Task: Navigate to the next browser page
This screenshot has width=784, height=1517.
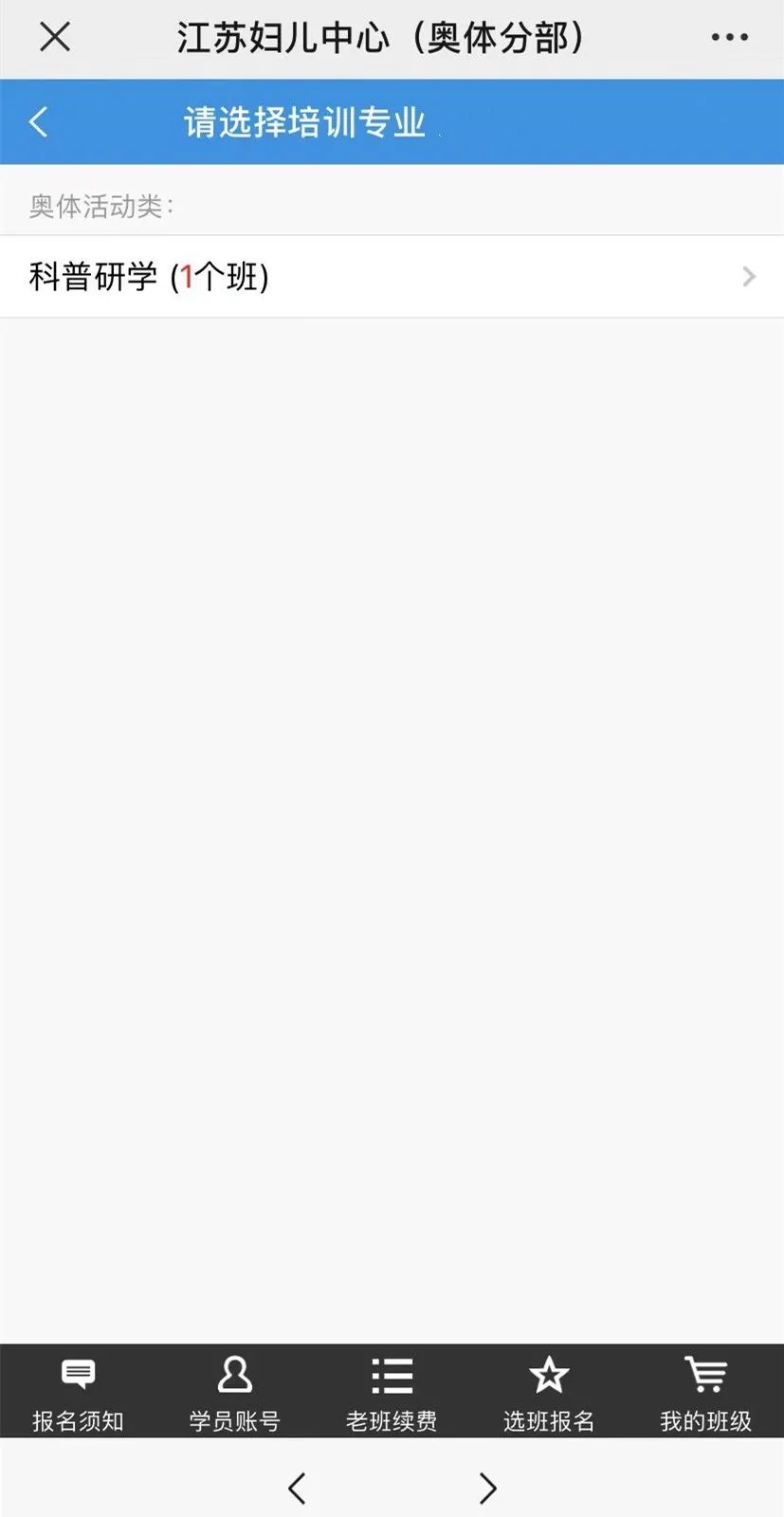Action: [487, 1488]
